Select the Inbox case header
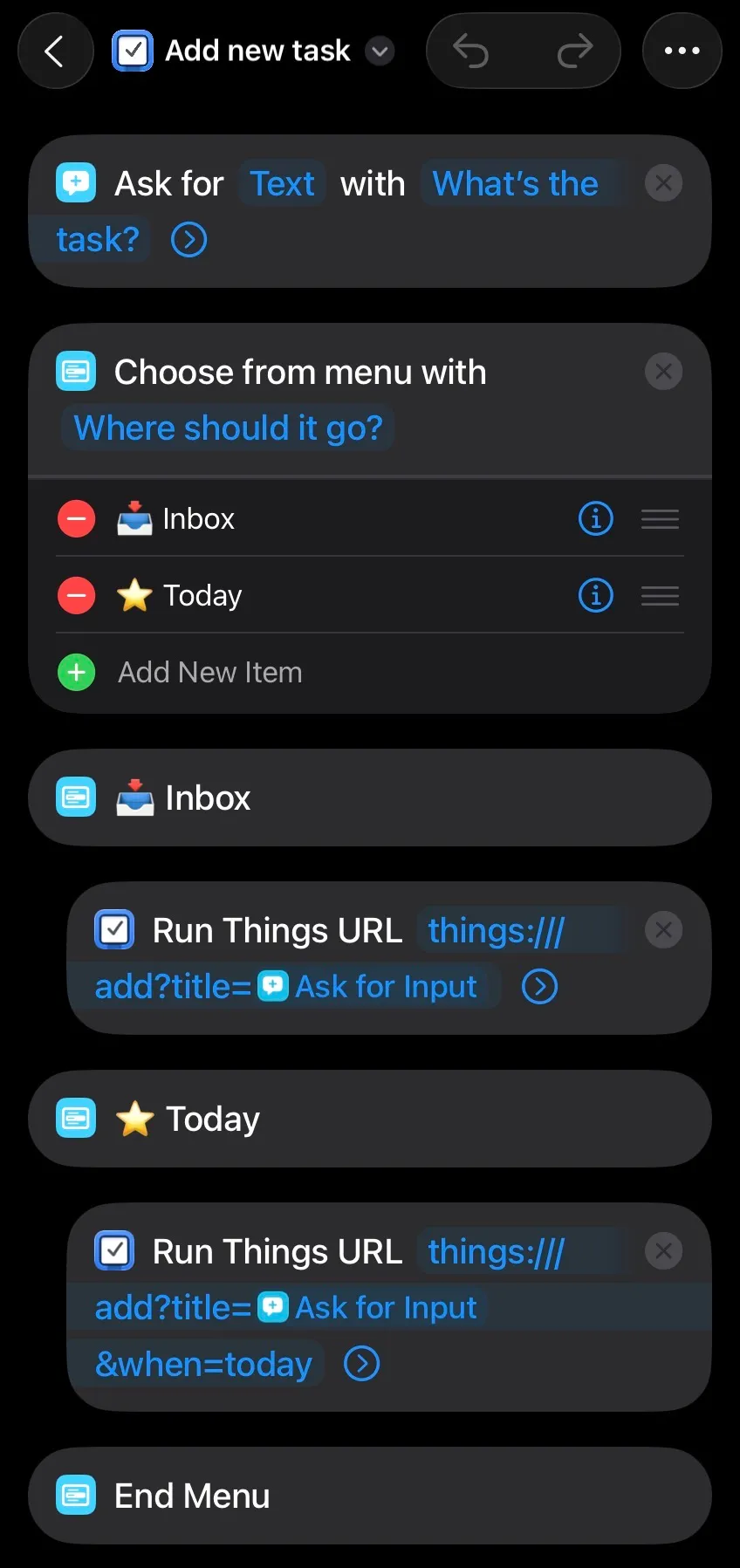740x1568 pixels. [x=206, y=797]
